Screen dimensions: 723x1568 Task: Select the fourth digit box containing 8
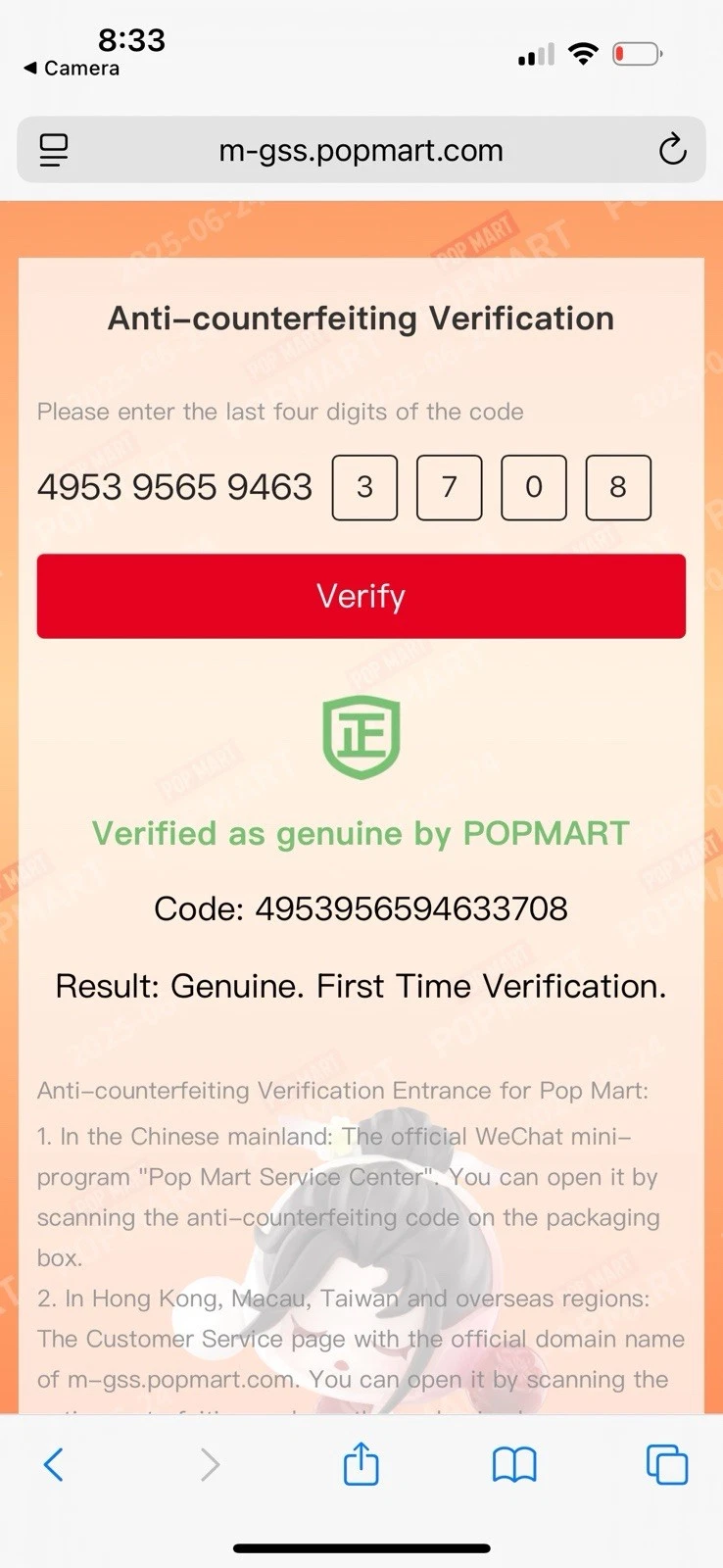(617, 487)
